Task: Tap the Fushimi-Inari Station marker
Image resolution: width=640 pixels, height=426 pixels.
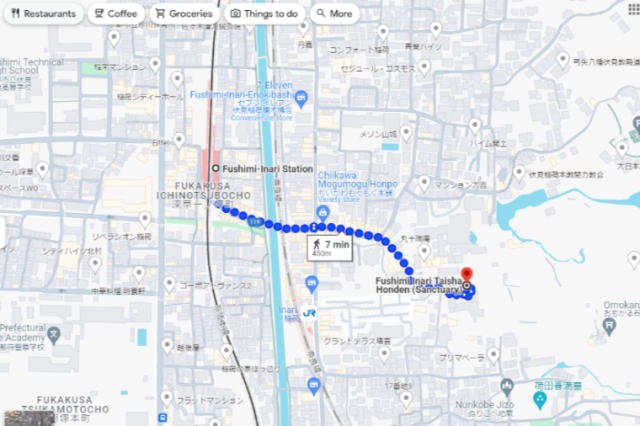Action: click(215, 168)
